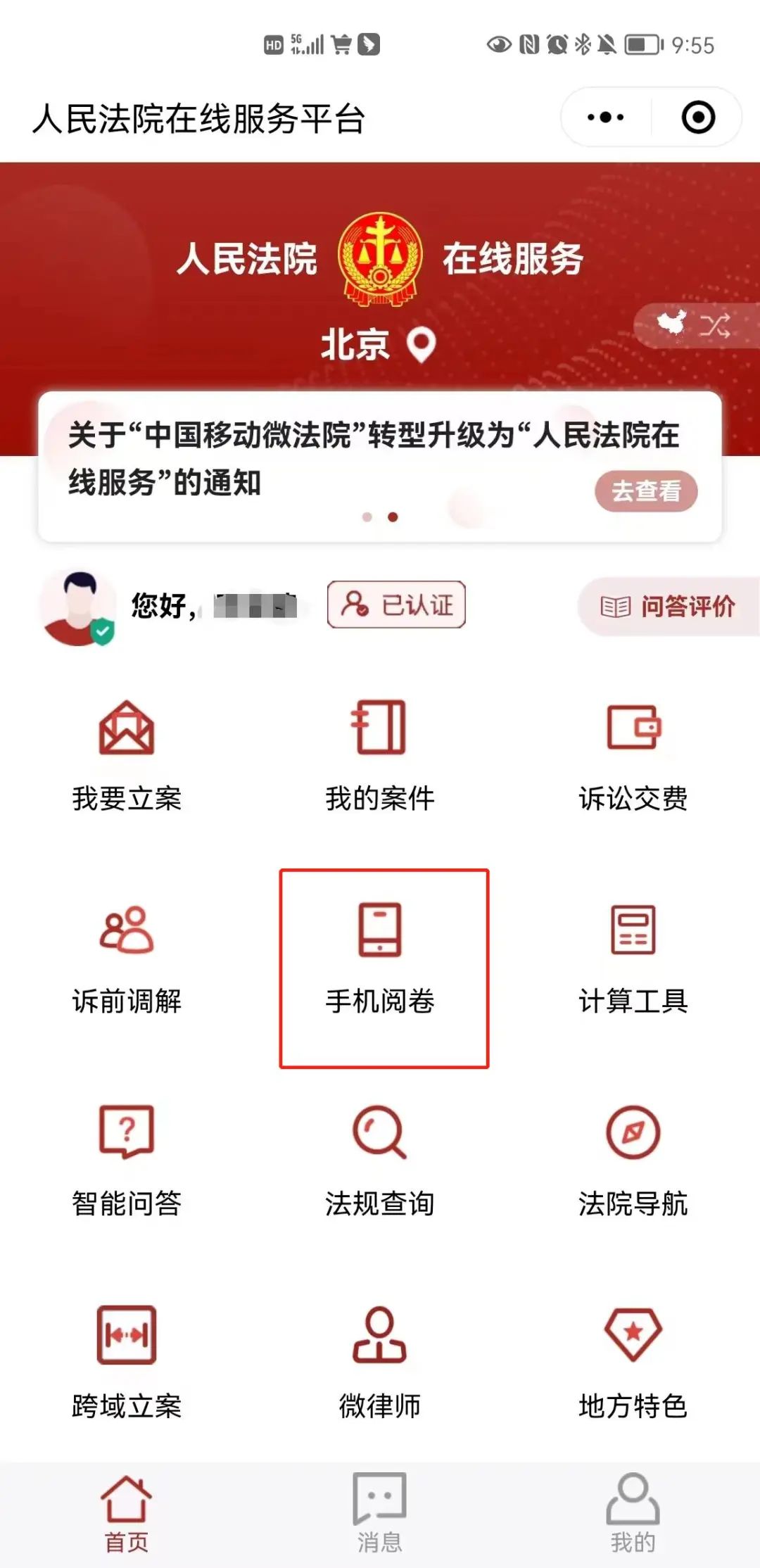Tap the 诉前调解 mediation icon
The width and height of the screenshot is (760, 1568).
[127, 957]
